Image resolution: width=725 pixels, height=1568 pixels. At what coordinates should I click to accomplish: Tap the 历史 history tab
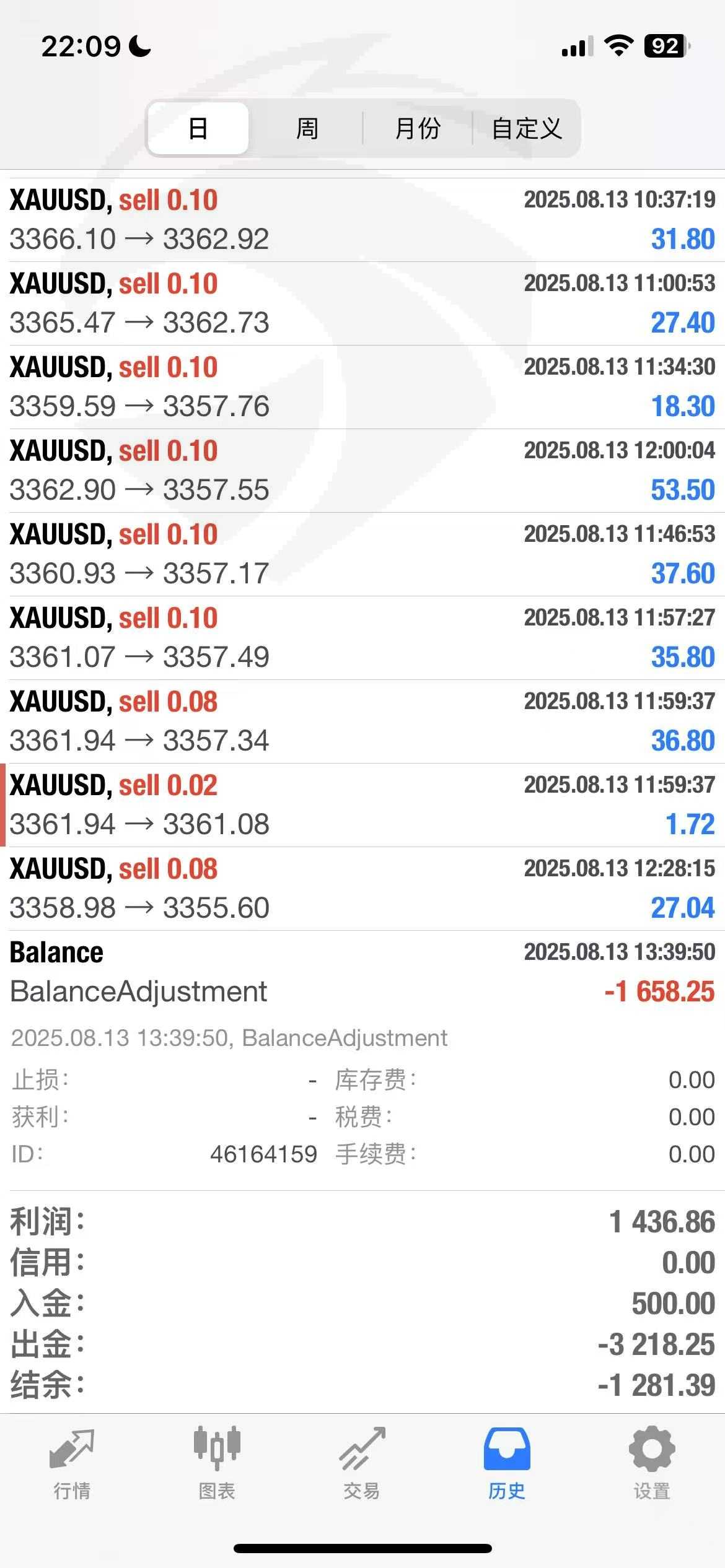(x=507, y=1463)
